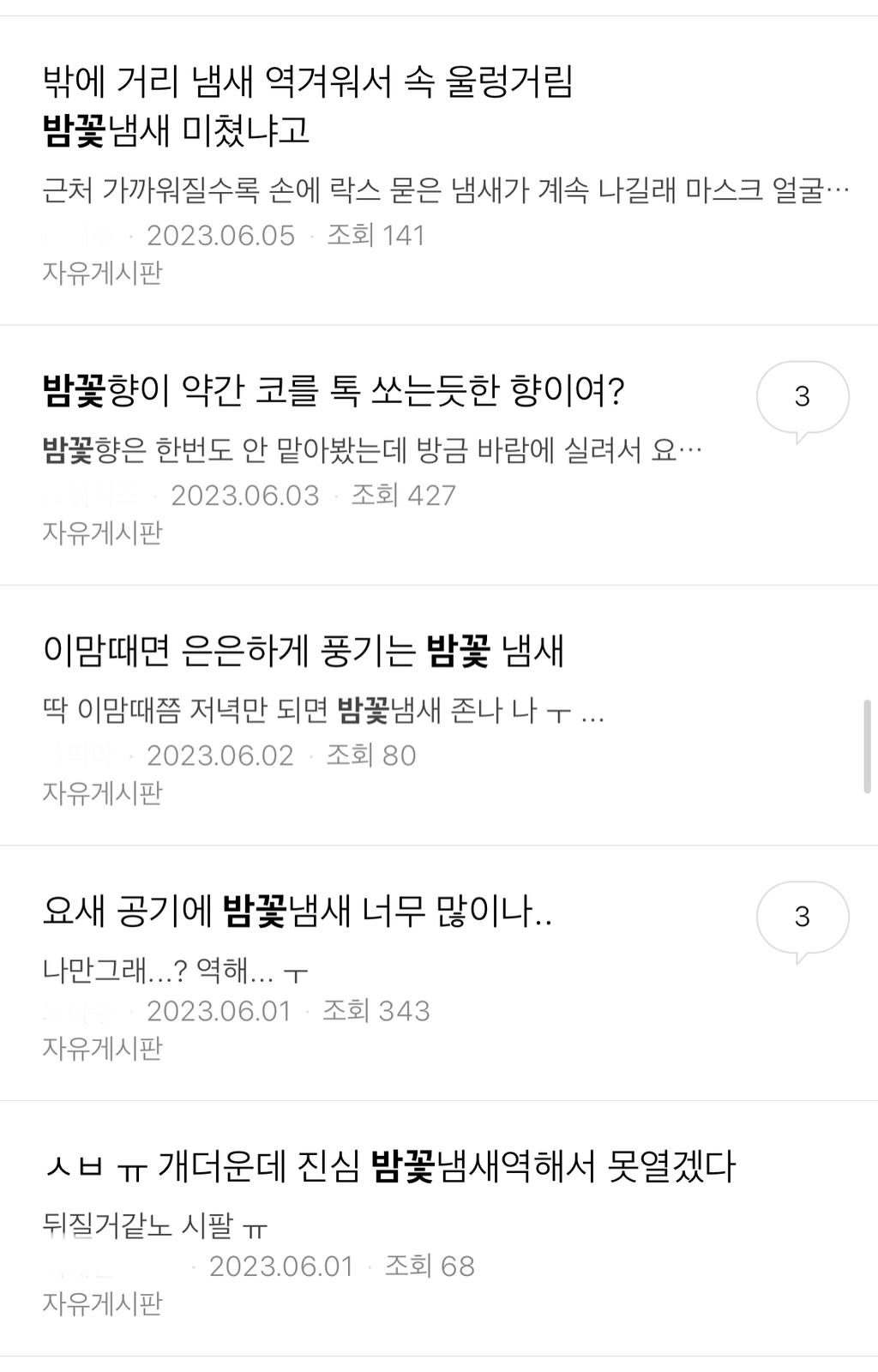View 3 comments on the '요새 공기에' post
Image resolution: width=878 pixels, height=1372 pixels.
click(802, 918)
